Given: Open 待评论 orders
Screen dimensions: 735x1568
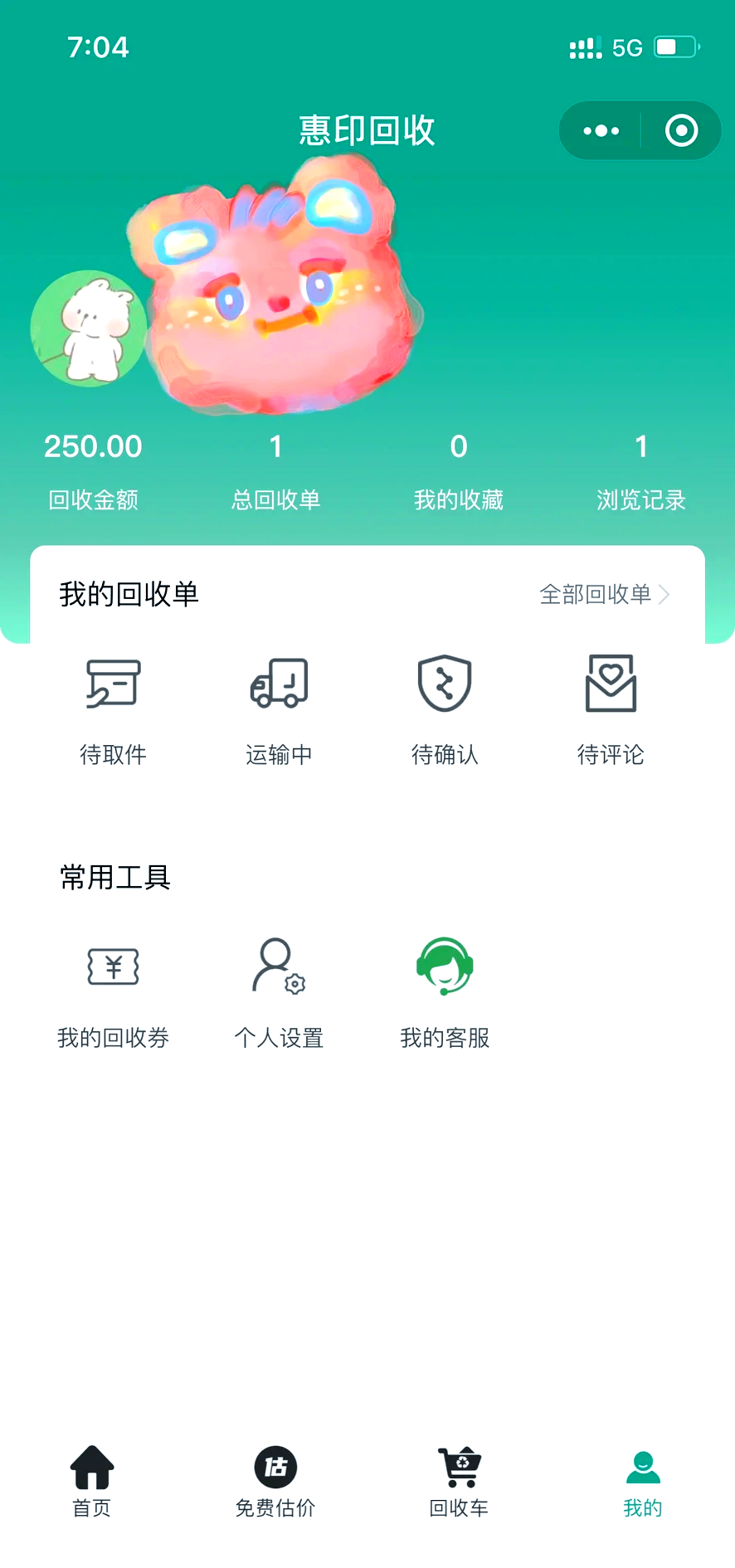Looking at the screenshot, I should [611, 708].
